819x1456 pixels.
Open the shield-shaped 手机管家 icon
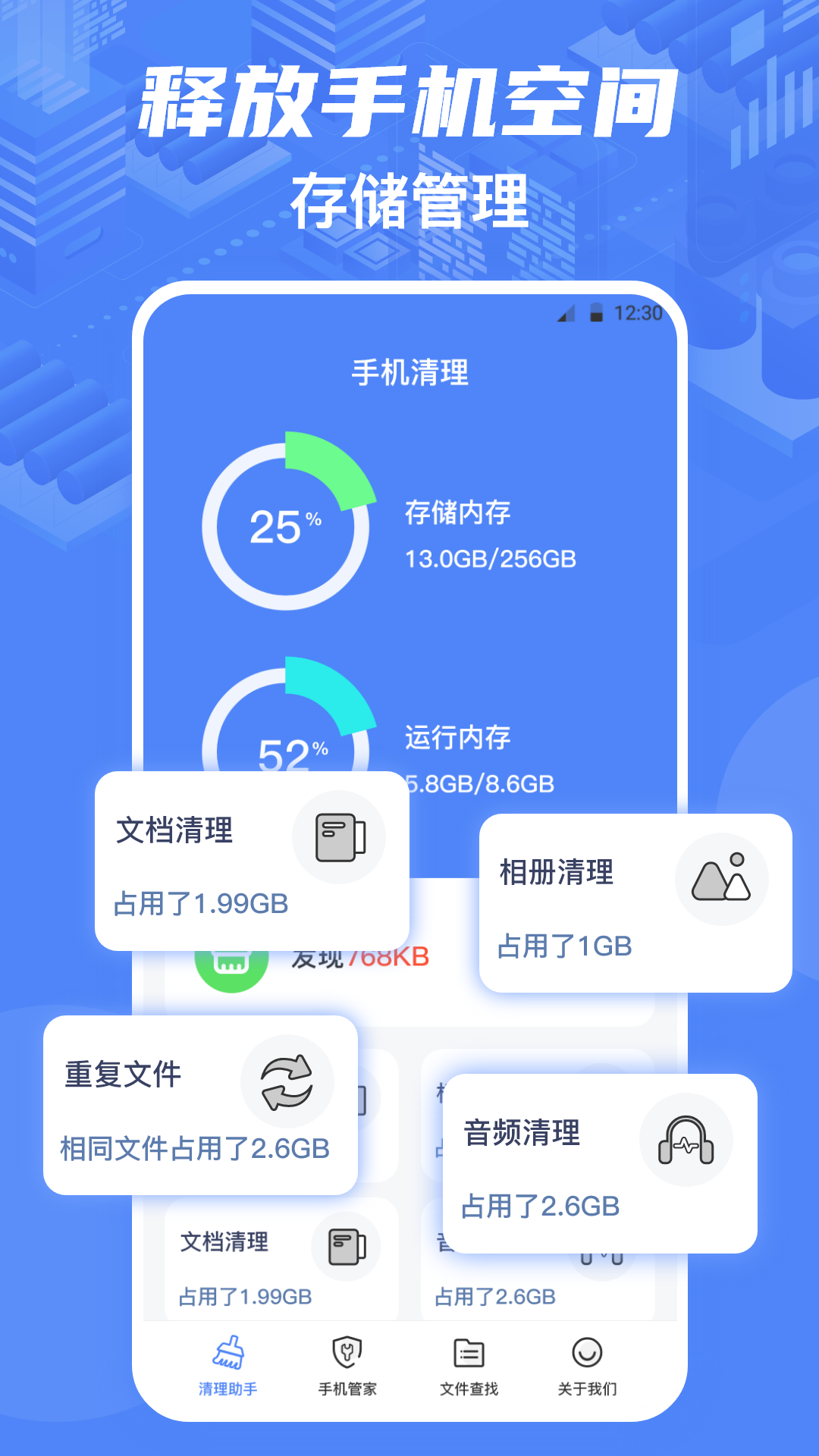345,1354
